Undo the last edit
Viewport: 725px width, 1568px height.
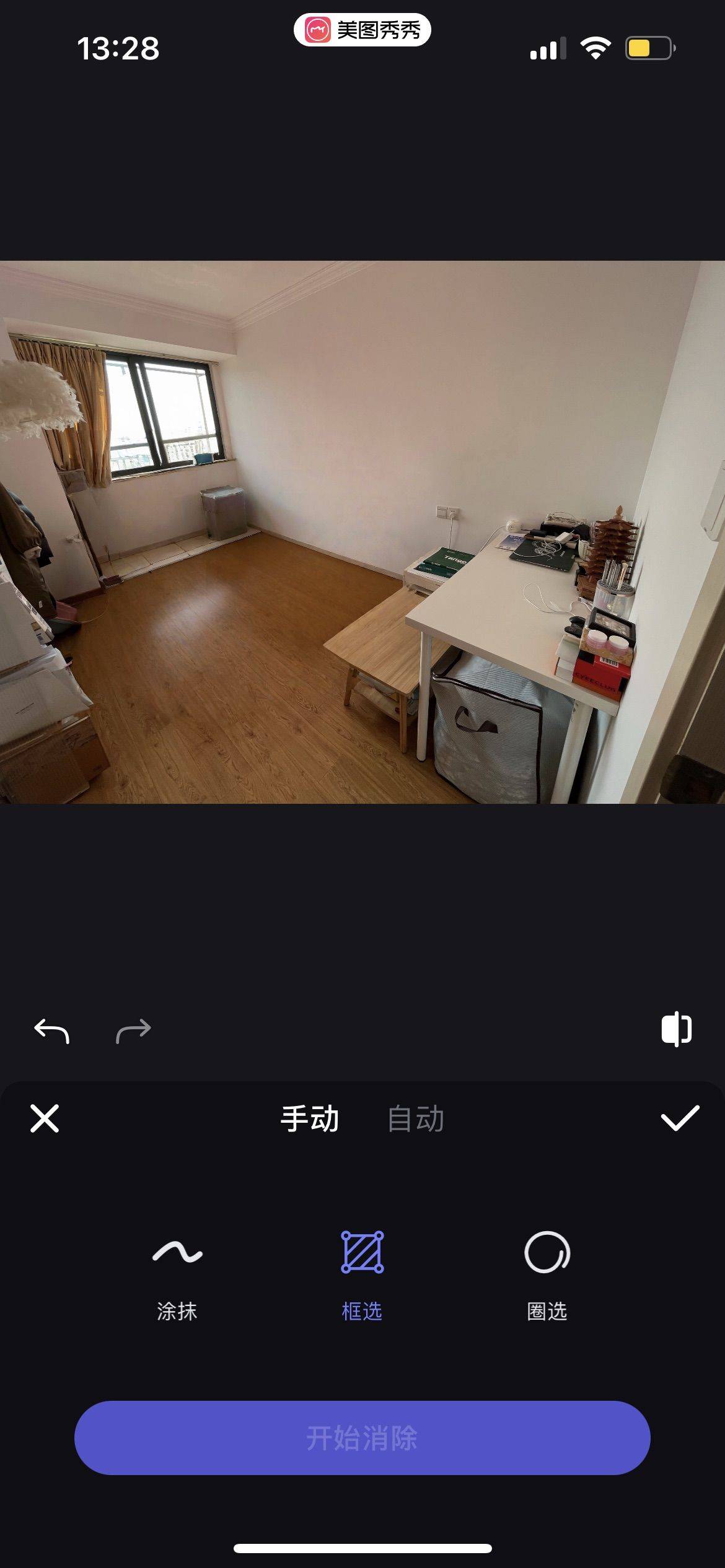tap(51, 1031)
